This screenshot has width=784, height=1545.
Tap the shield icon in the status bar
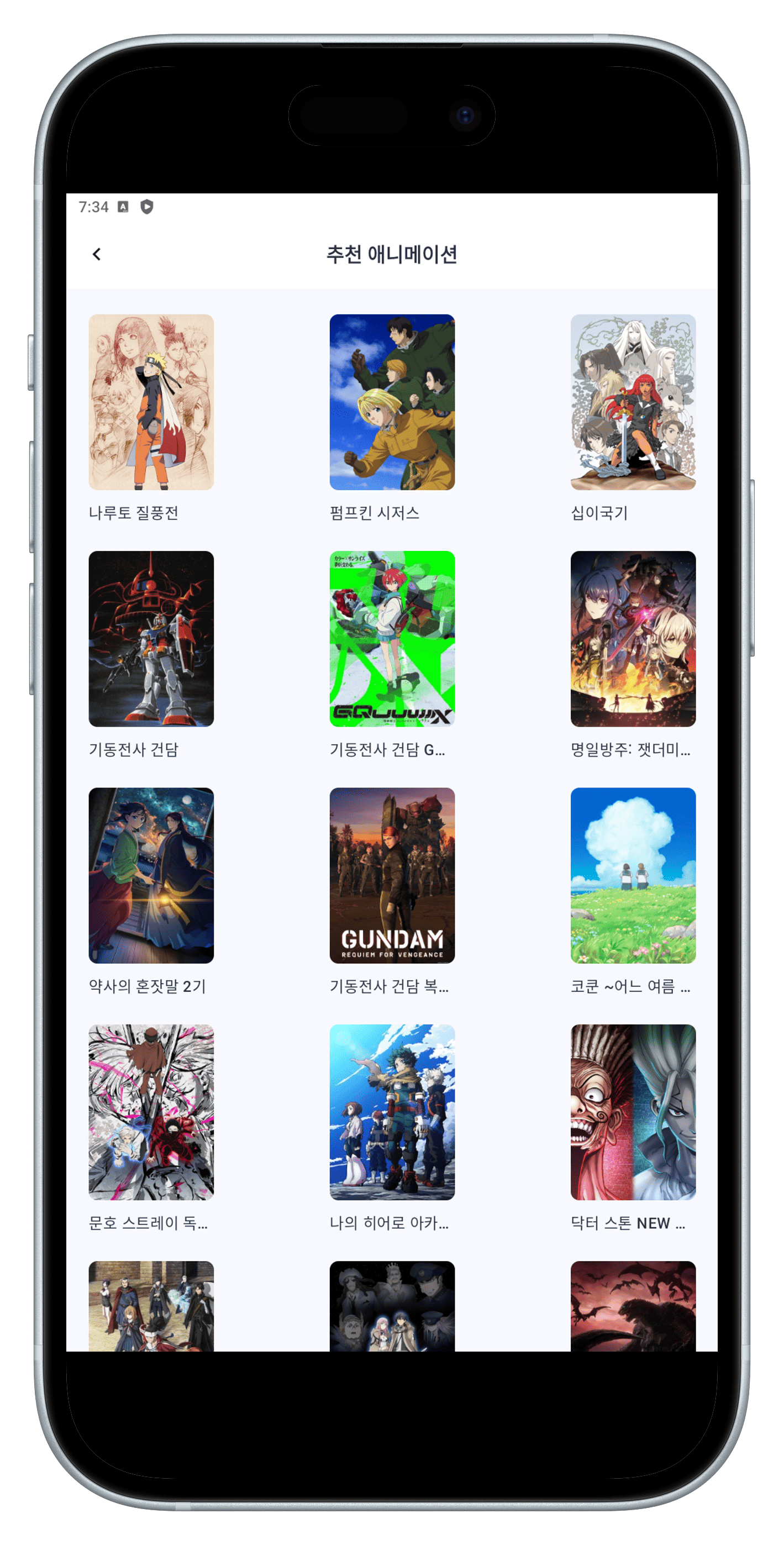point(147,206)
